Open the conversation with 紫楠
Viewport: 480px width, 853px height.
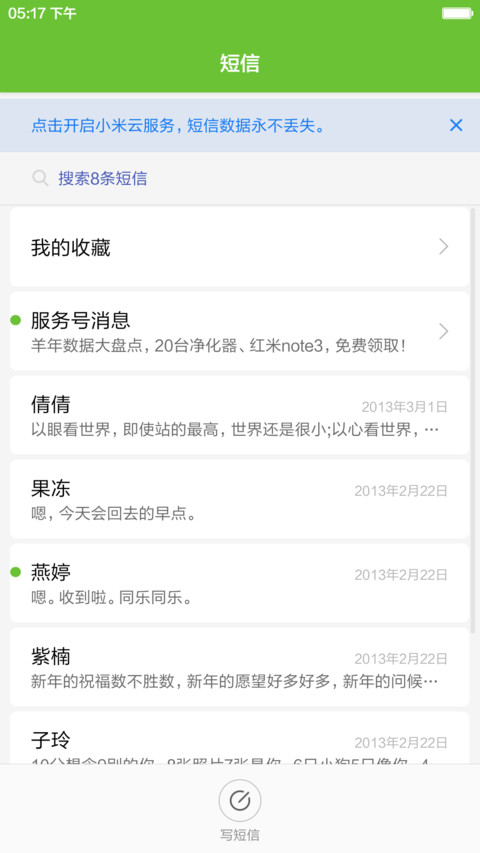(x=239, y=667)
